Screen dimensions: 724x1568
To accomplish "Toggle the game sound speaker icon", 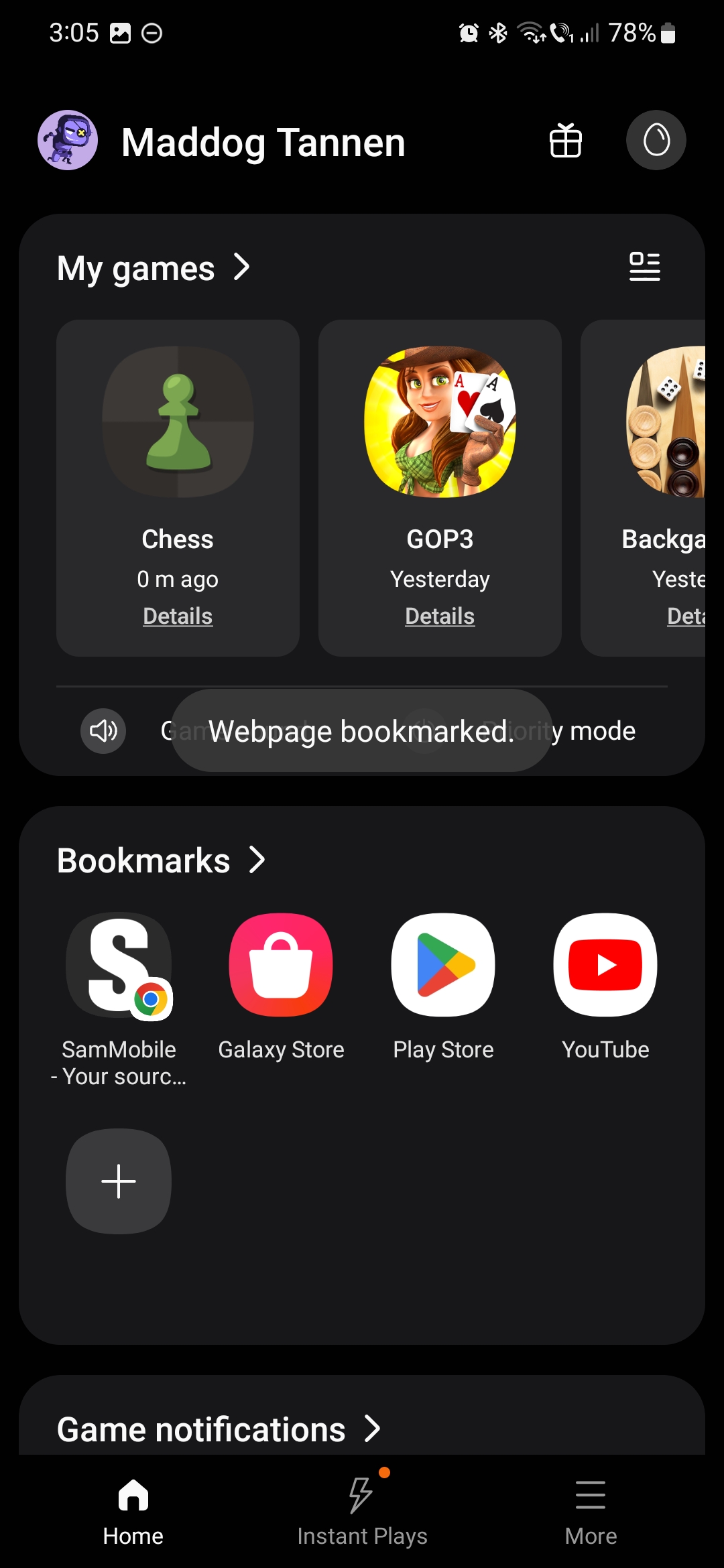I will pos(103,730).
